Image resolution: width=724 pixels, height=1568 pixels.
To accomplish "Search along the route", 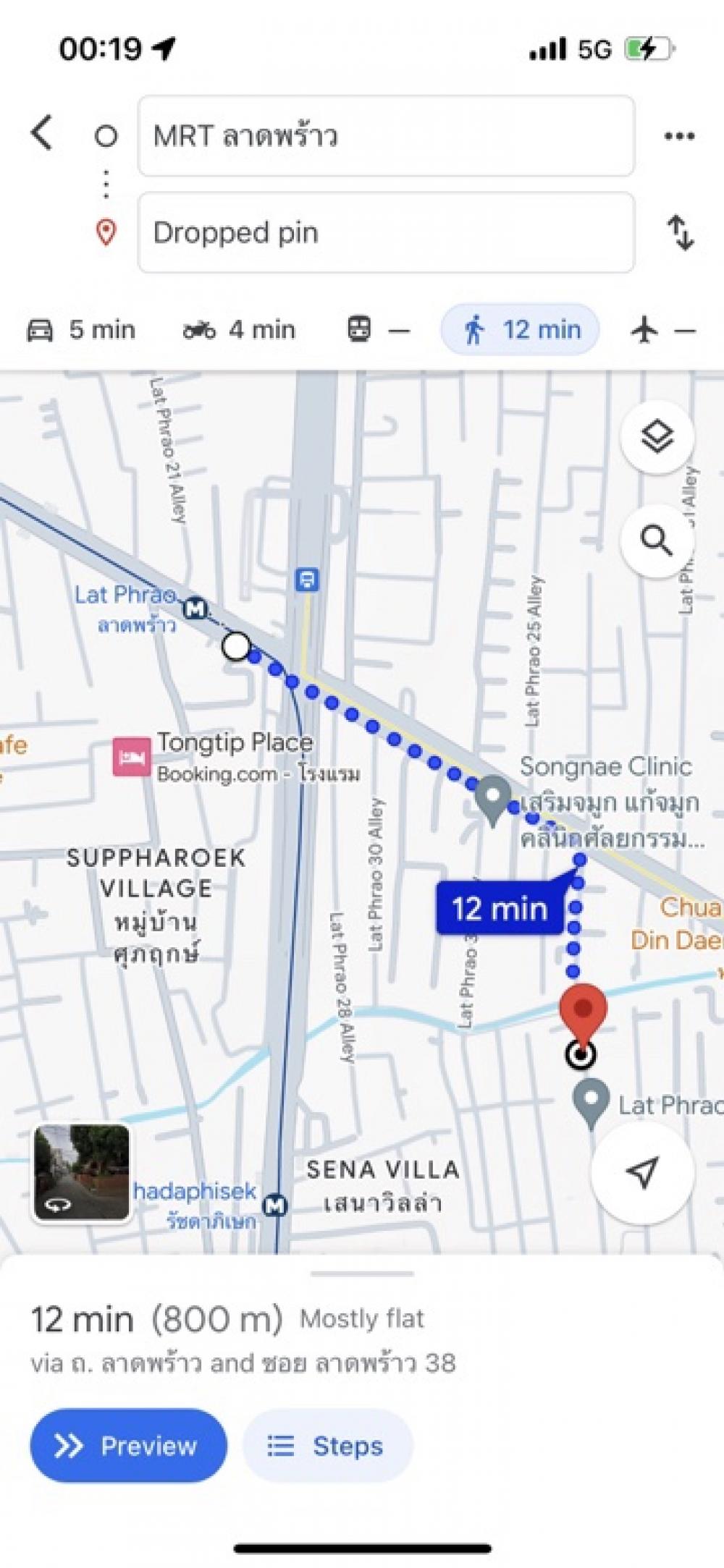I will [x=657, y=541].
